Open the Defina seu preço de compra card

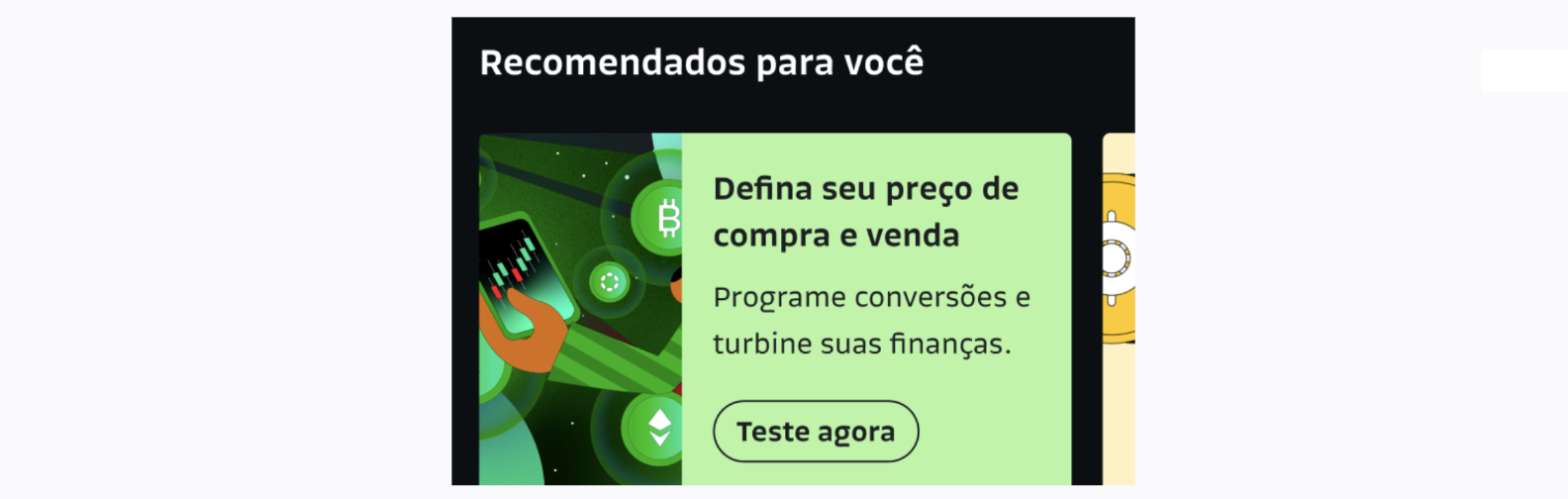pyautogui.click(x=865, y=212)
